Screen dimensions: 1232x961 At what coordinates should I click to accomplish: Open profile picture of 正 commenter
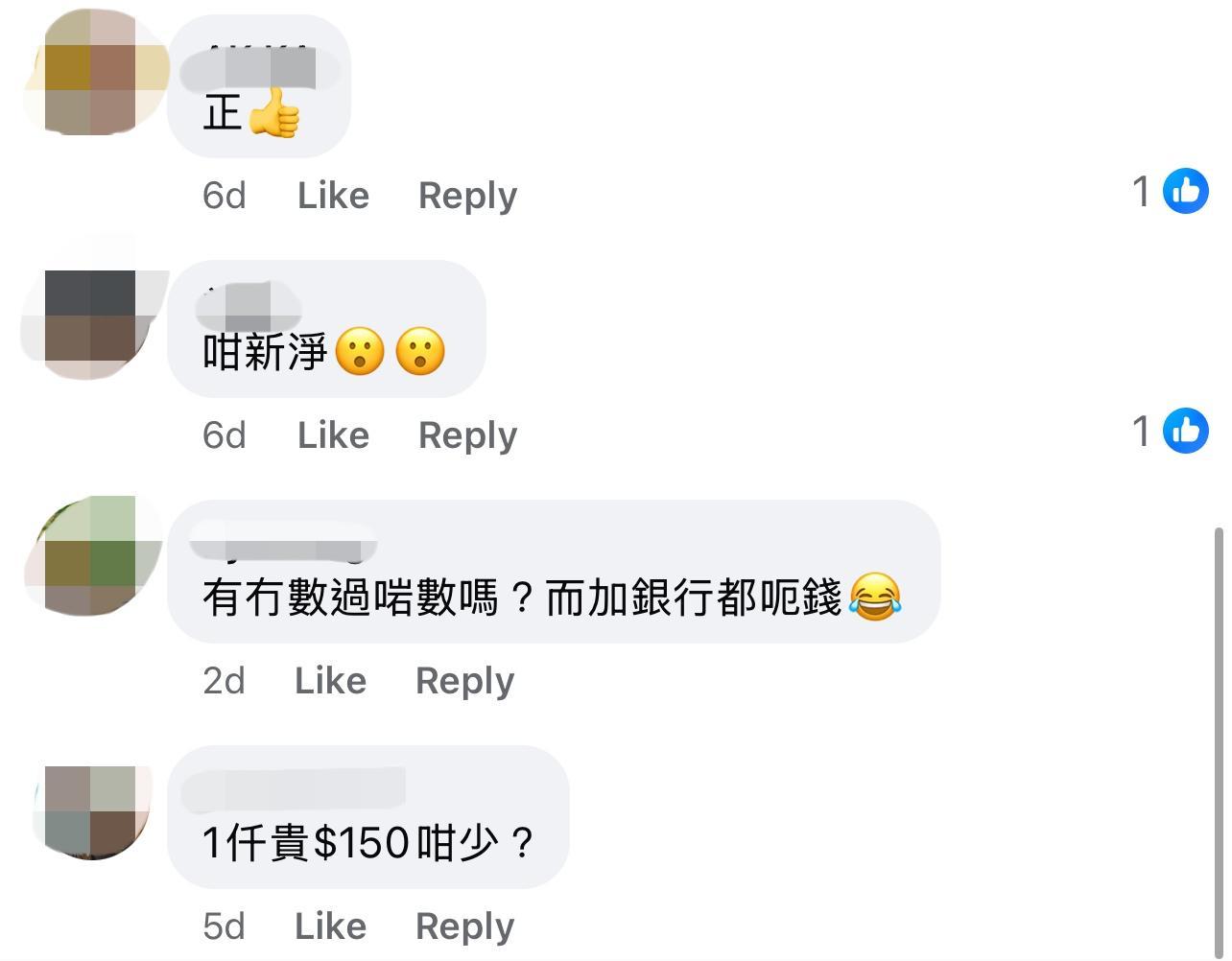coord(94,72)
